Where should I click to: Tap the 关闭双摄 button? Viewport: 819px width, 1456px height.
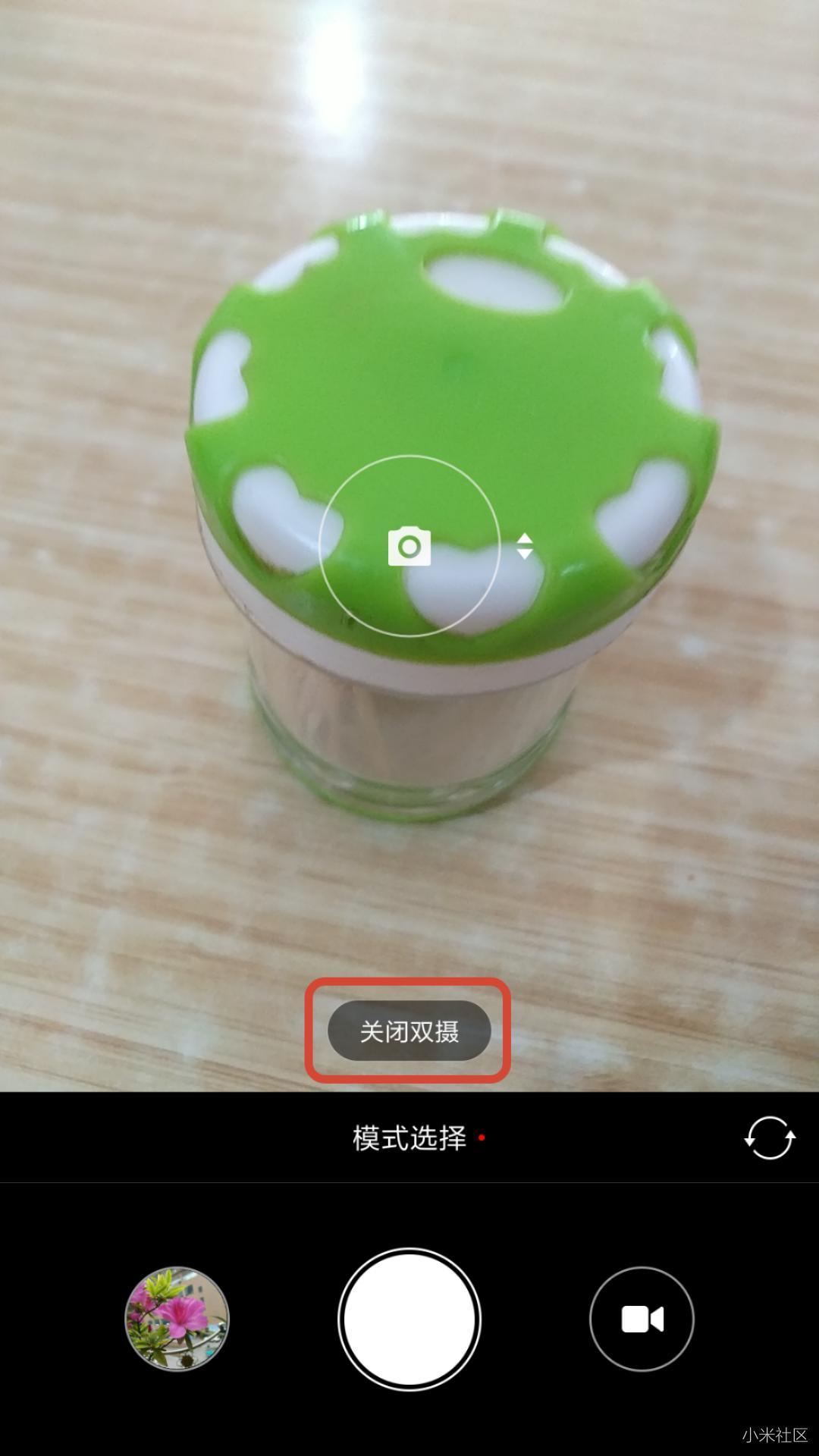tap(409, 1031)
